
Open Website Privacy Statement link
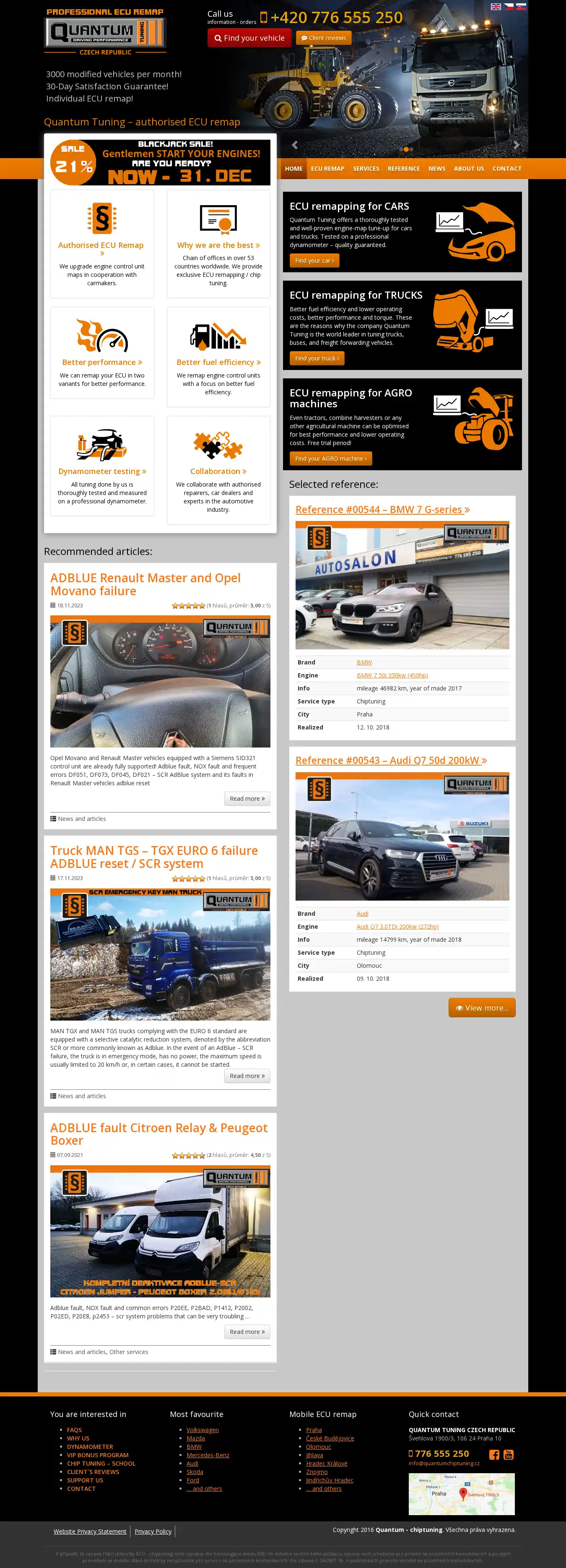coord(90,1532)
